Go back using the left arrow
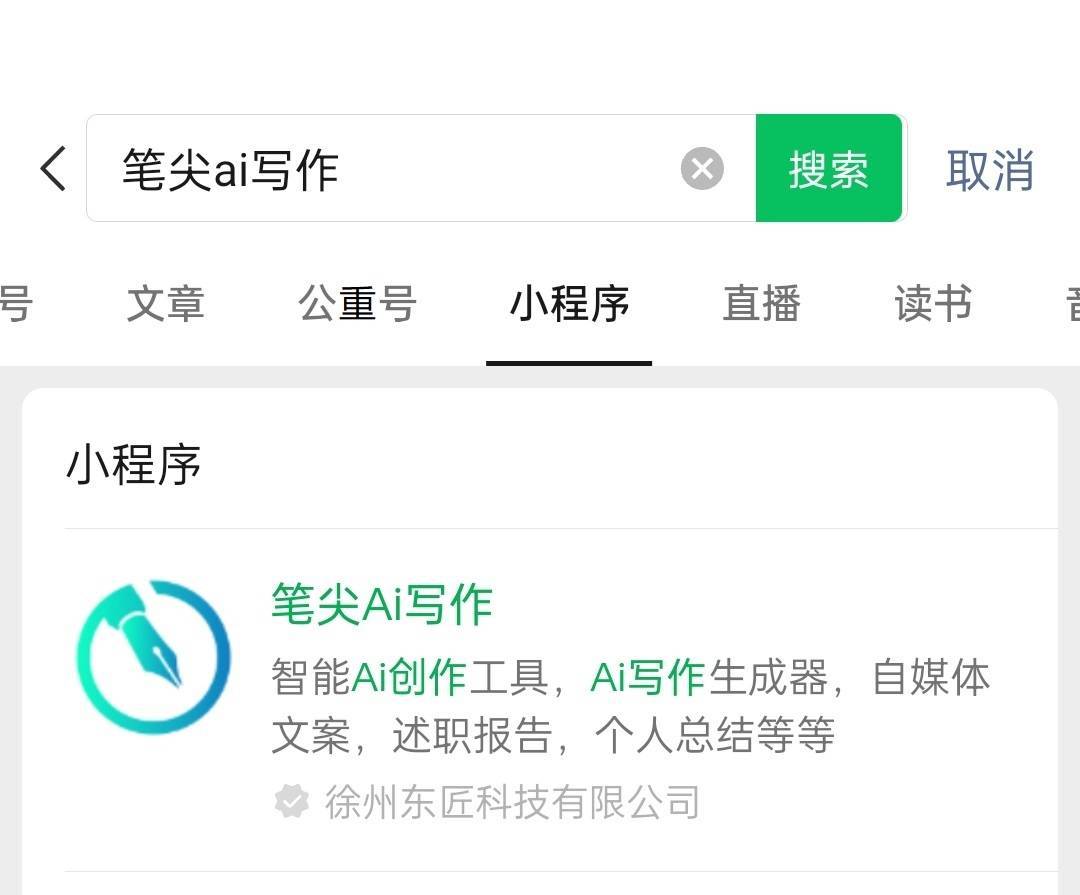This screenshot has height=895, width=1080. (54, 168)
